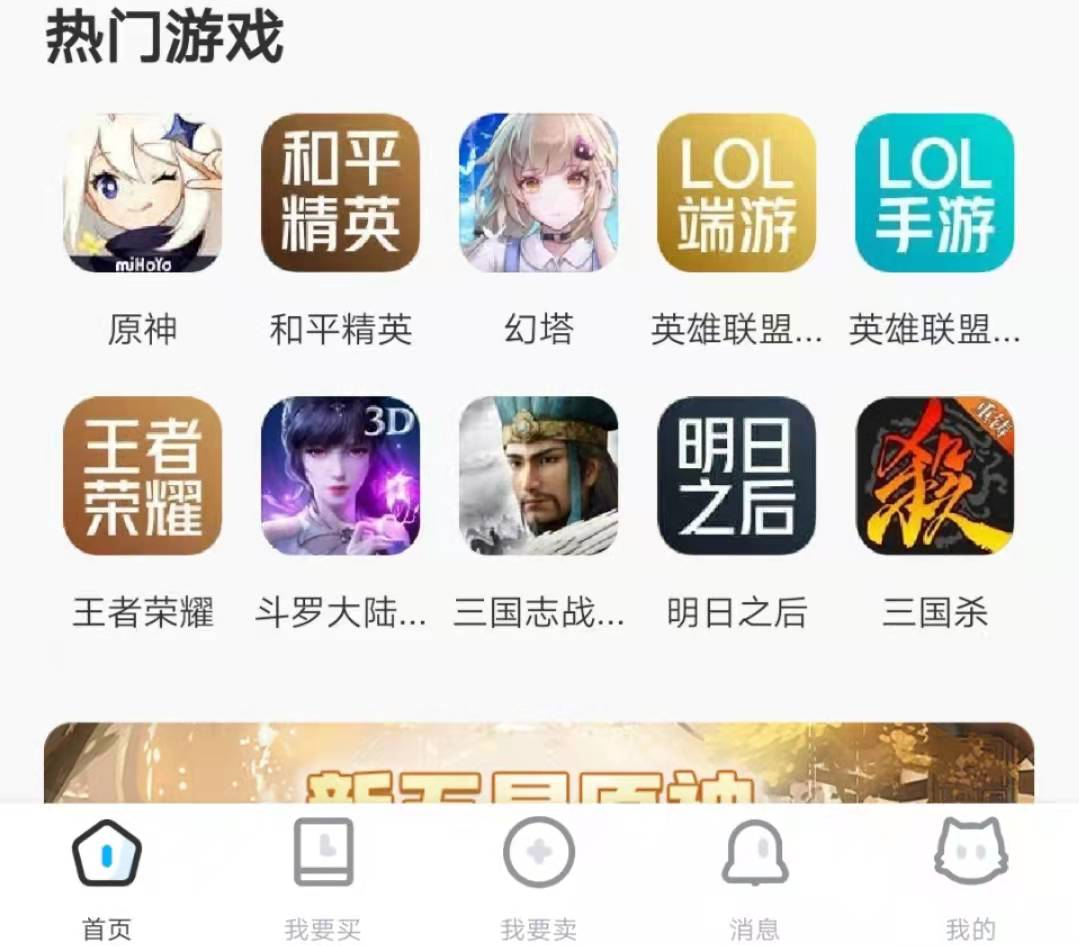Open the LOL手游 game tile
The height and width of the screenshot is (946, 1079).
(x=934, y=193)
